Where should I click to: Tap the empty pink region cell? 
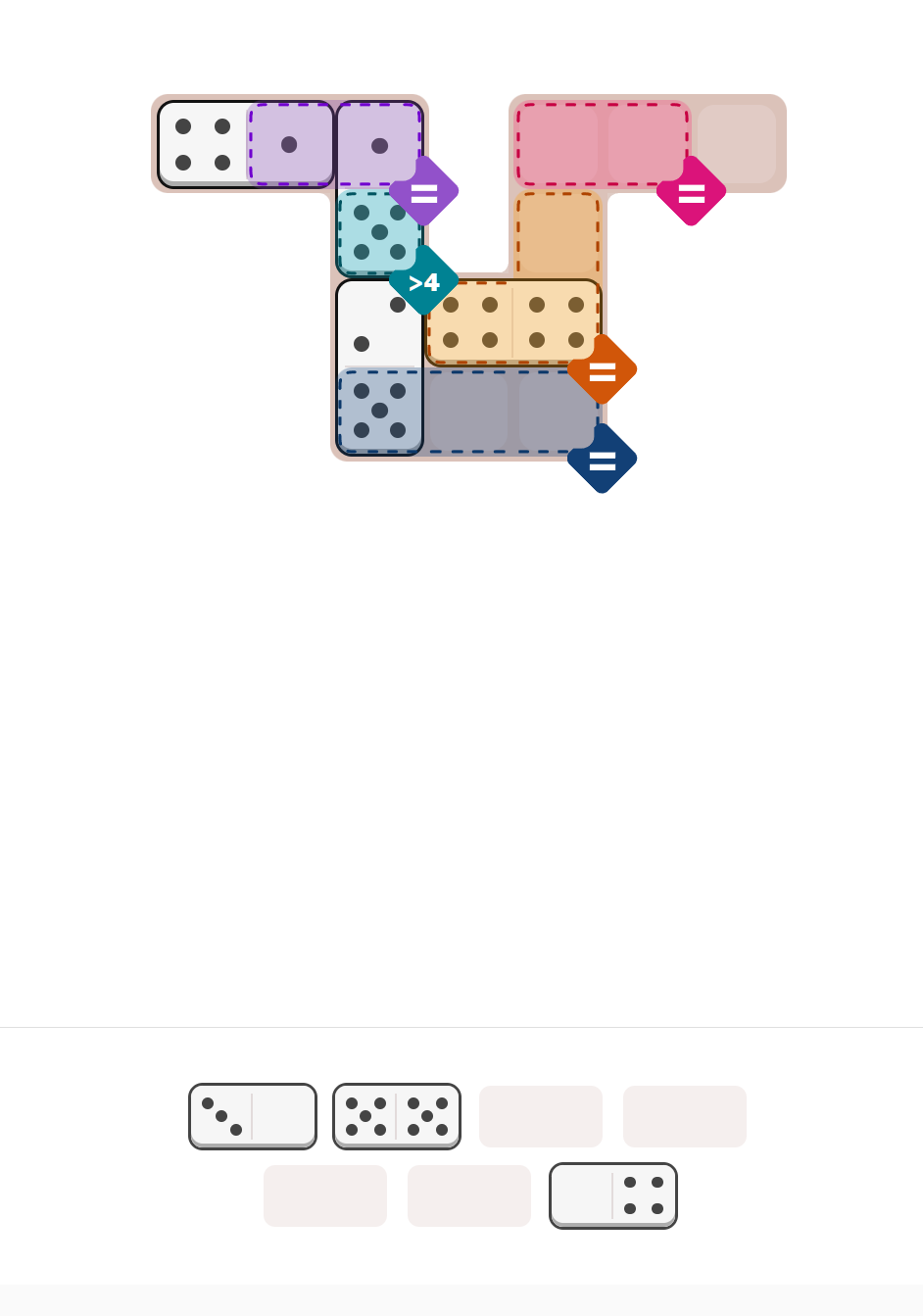[x=558, y=144]
